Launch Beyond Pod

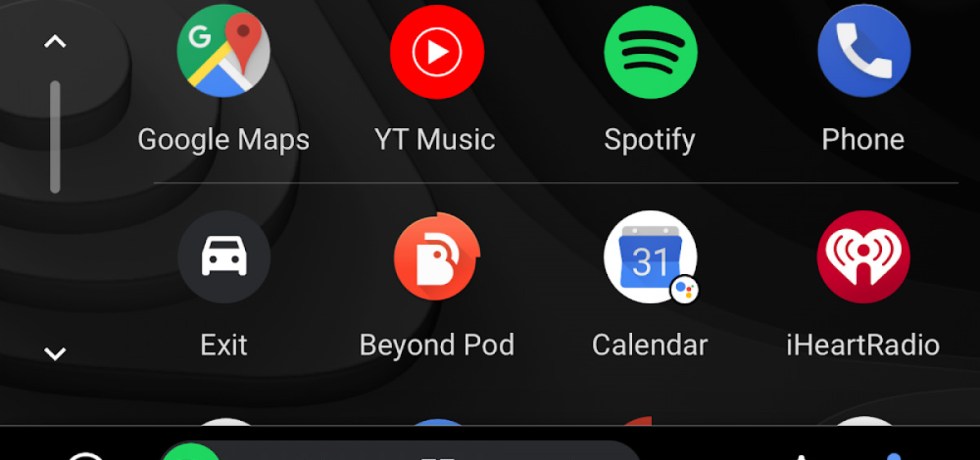[x=436, y=257]
